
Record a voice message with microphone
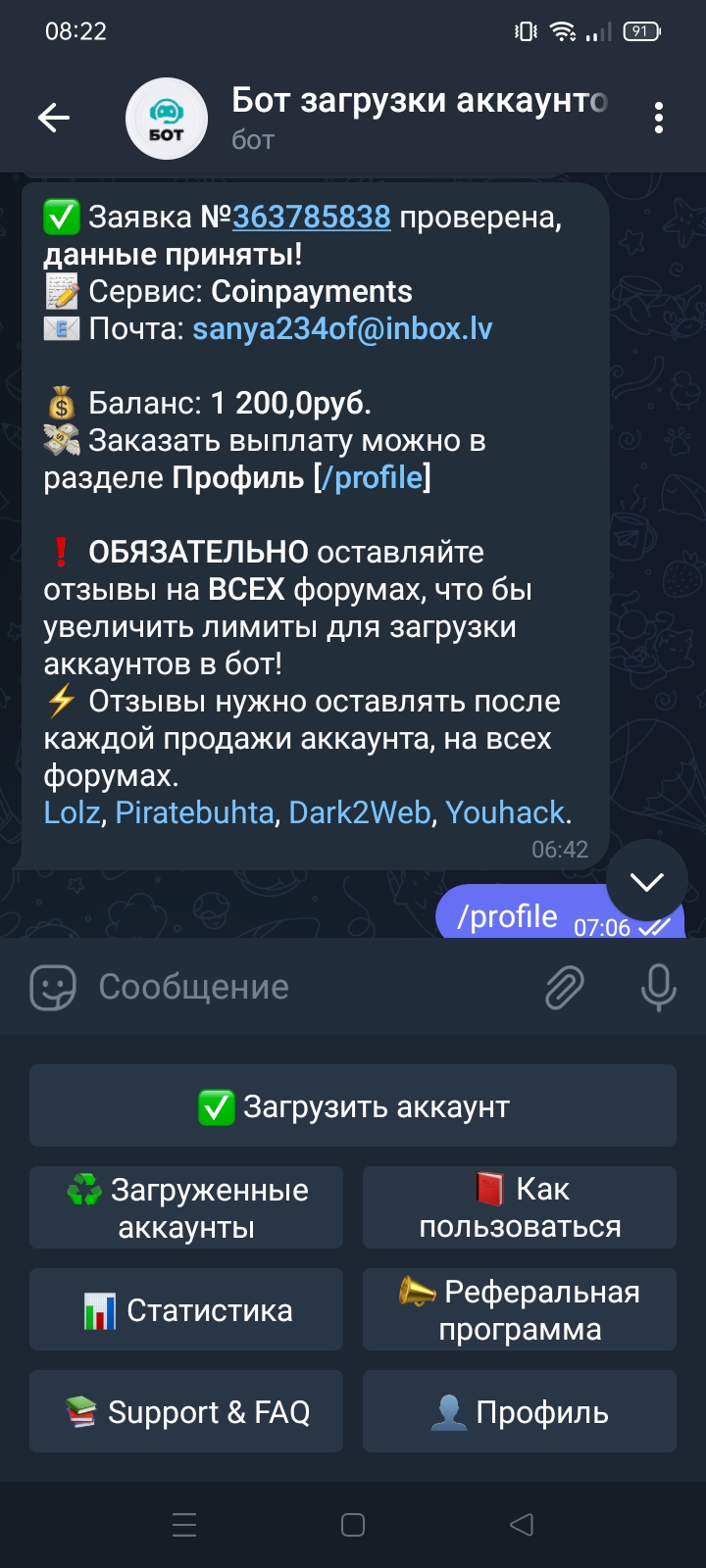pyautogui.click(x=658, y=987)
